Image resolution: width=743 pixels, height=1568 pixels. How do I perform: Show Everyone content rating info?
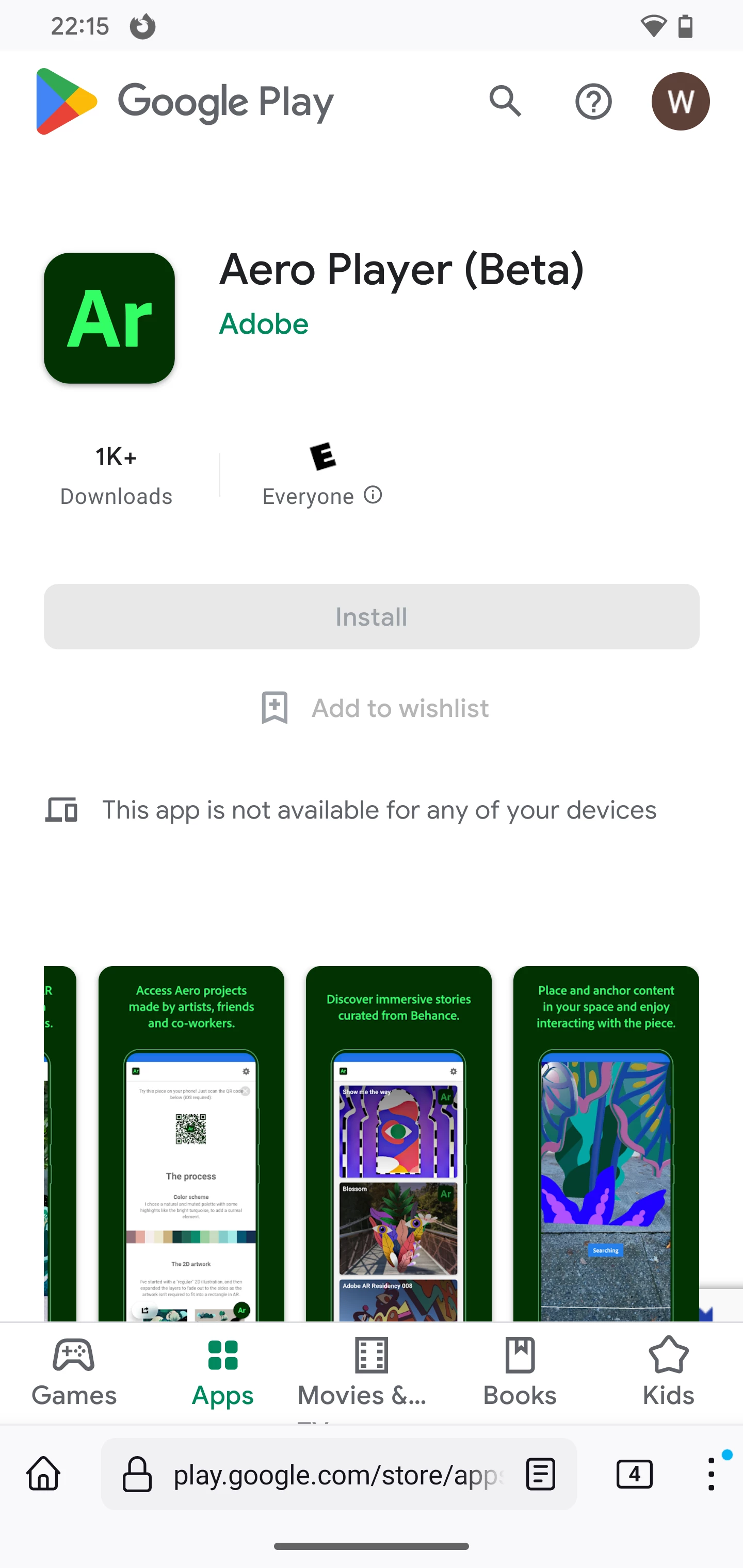point(373,496)
